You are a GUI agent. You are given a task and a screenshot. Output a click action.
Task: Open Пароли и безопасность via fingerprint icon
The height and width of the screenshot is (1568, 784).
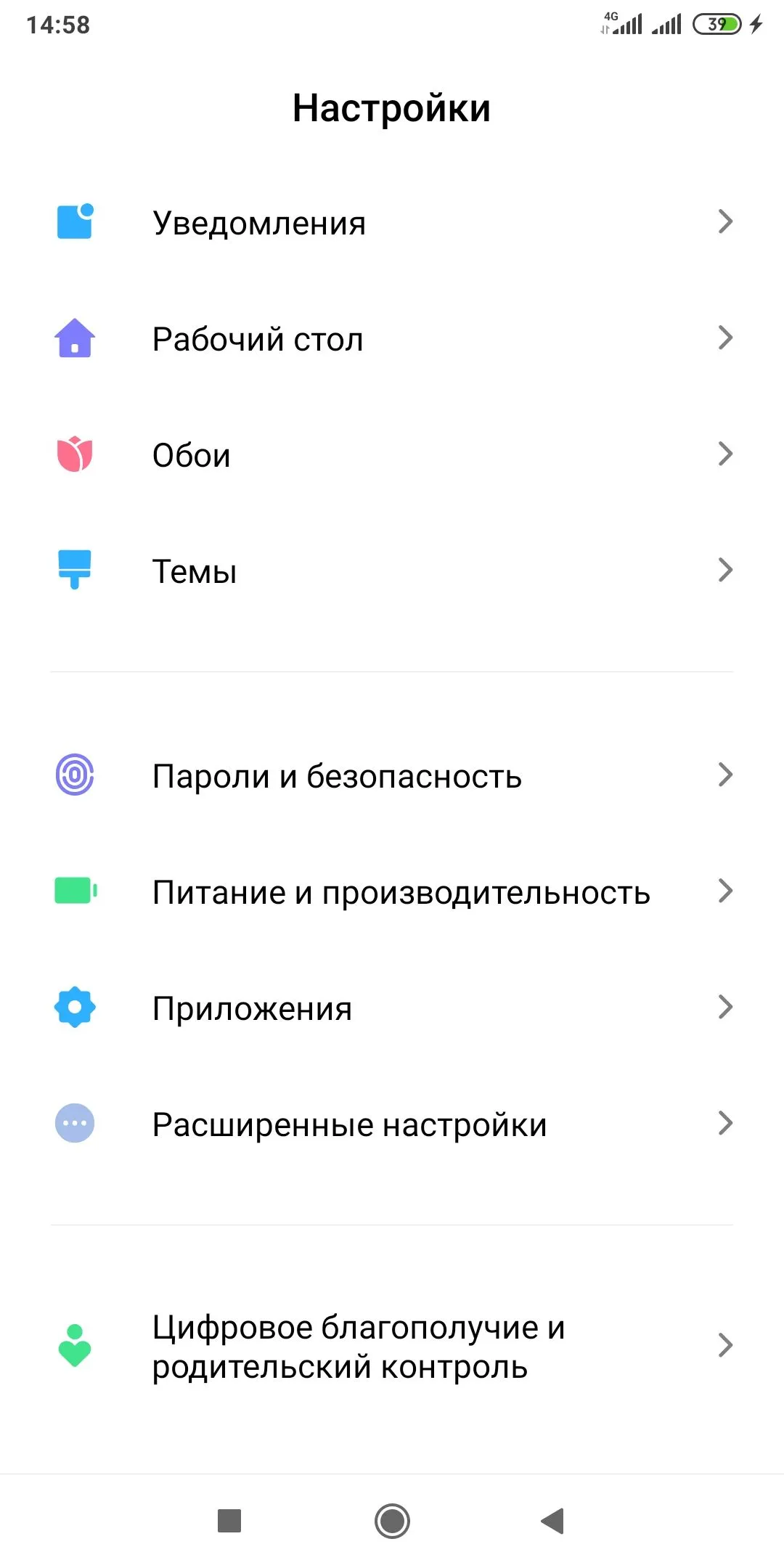click(x=74, y=775)
